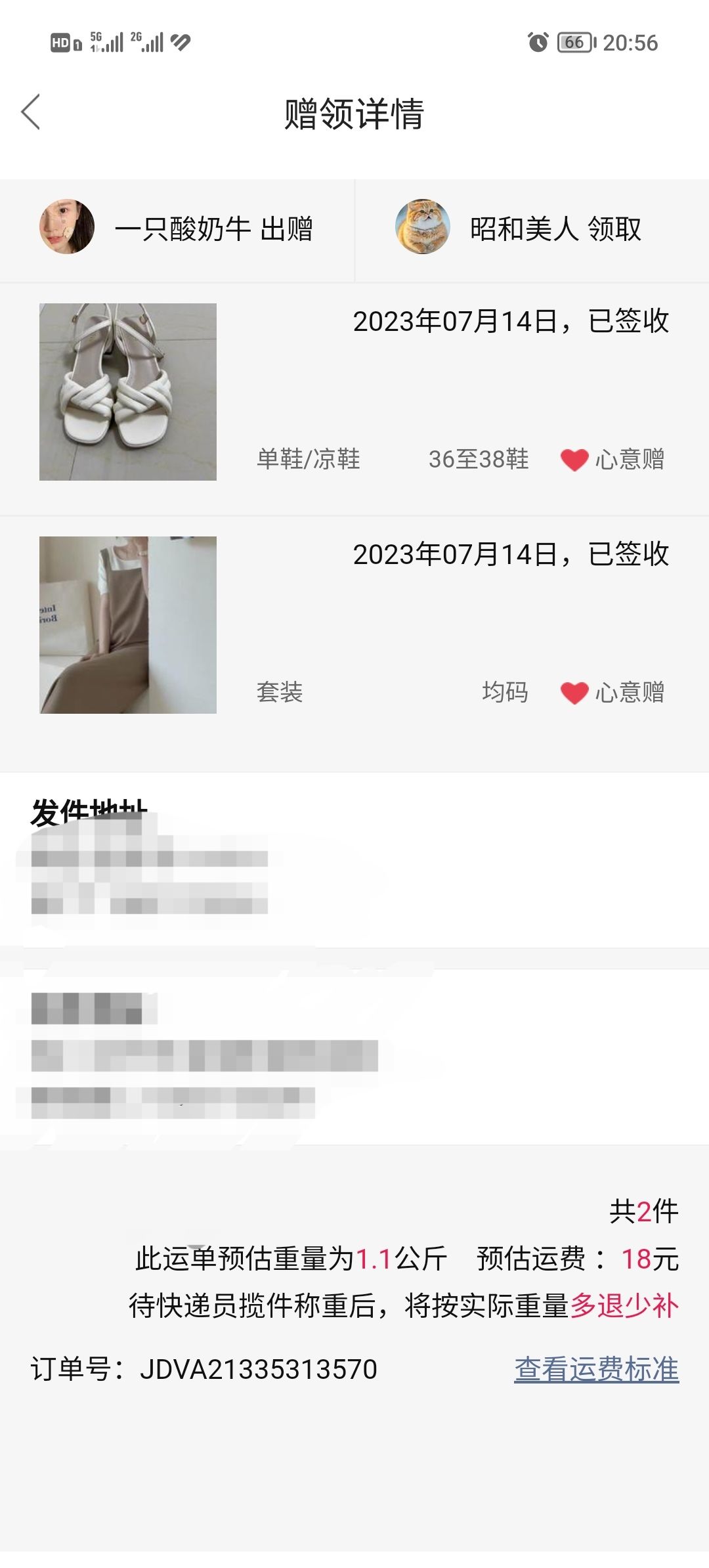View the giver 一只酸奶牛's profile
The width and height of the screenshot is (709, 1568).
tap(67, 227)
